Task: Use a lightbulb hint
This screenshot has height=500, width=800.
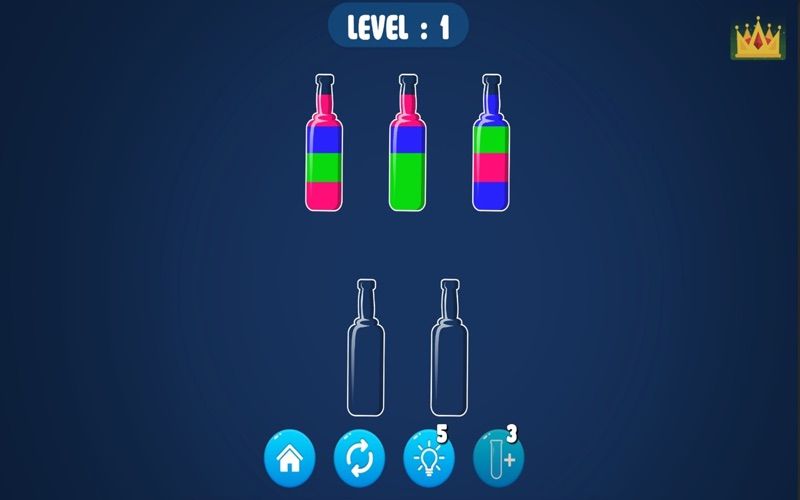Action: pos(428,460)
